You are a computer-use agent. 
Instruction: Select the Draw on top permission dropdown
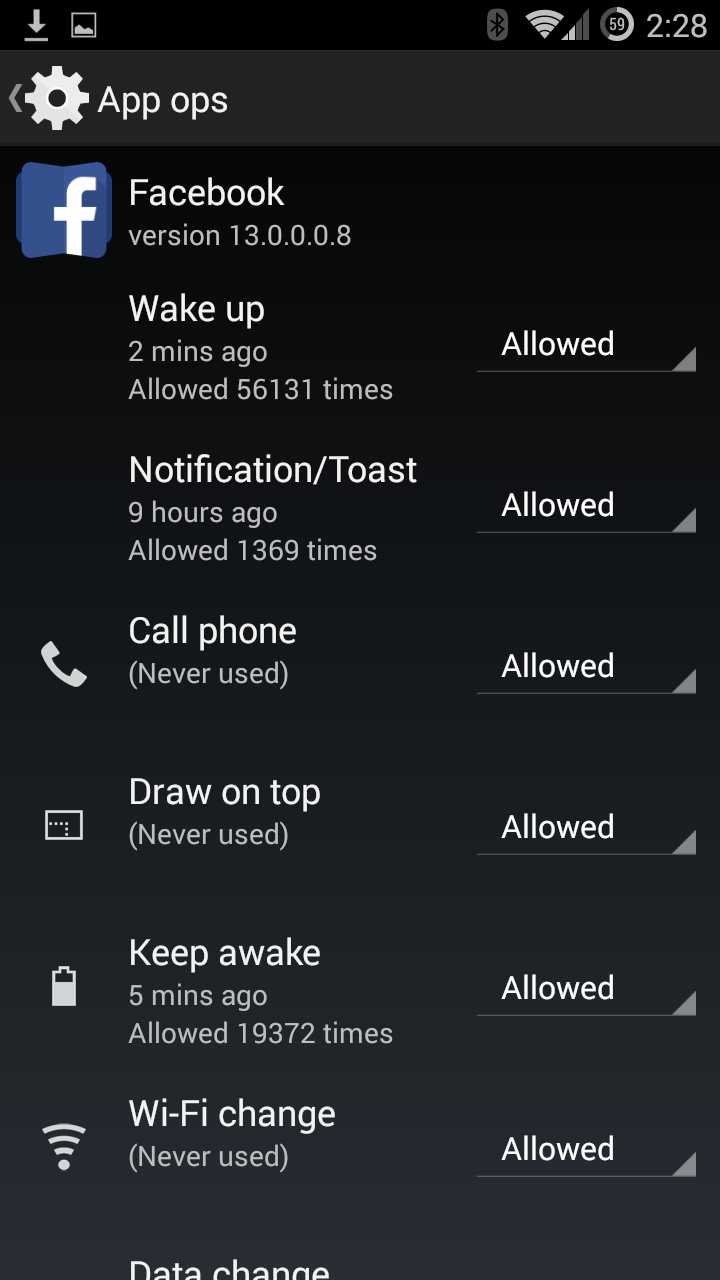pos(586,828)
